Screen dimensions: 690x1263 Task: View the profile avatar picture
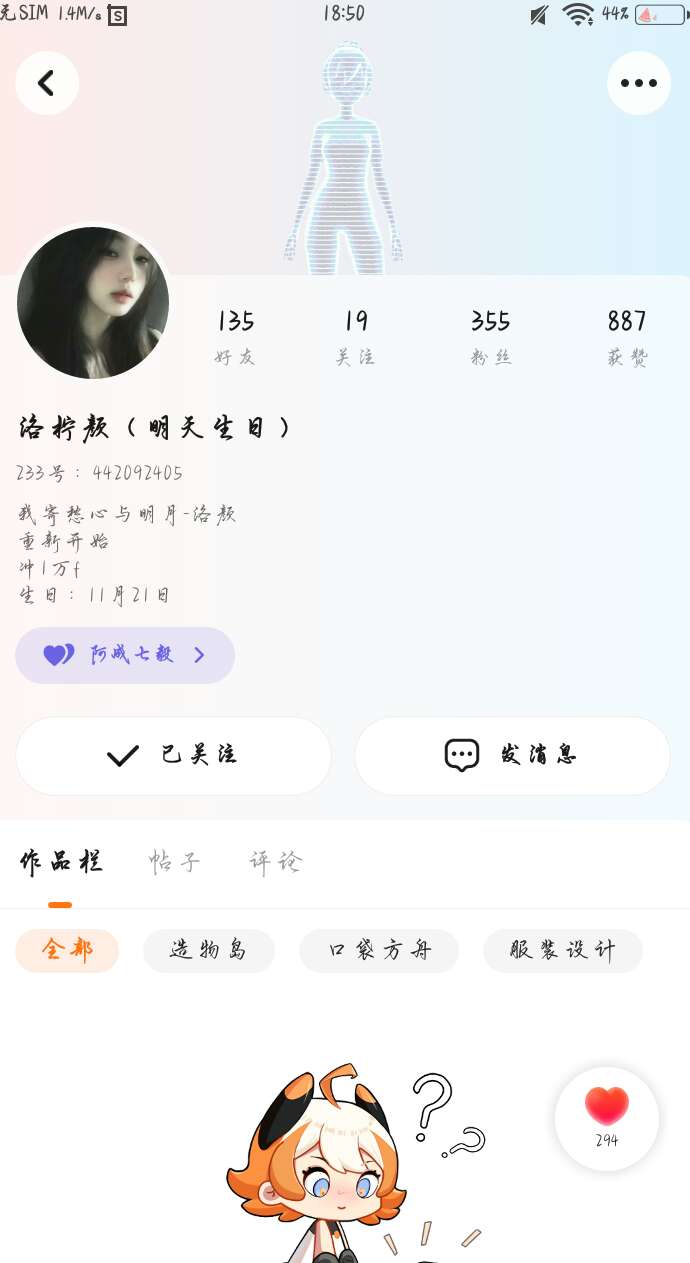93,302
